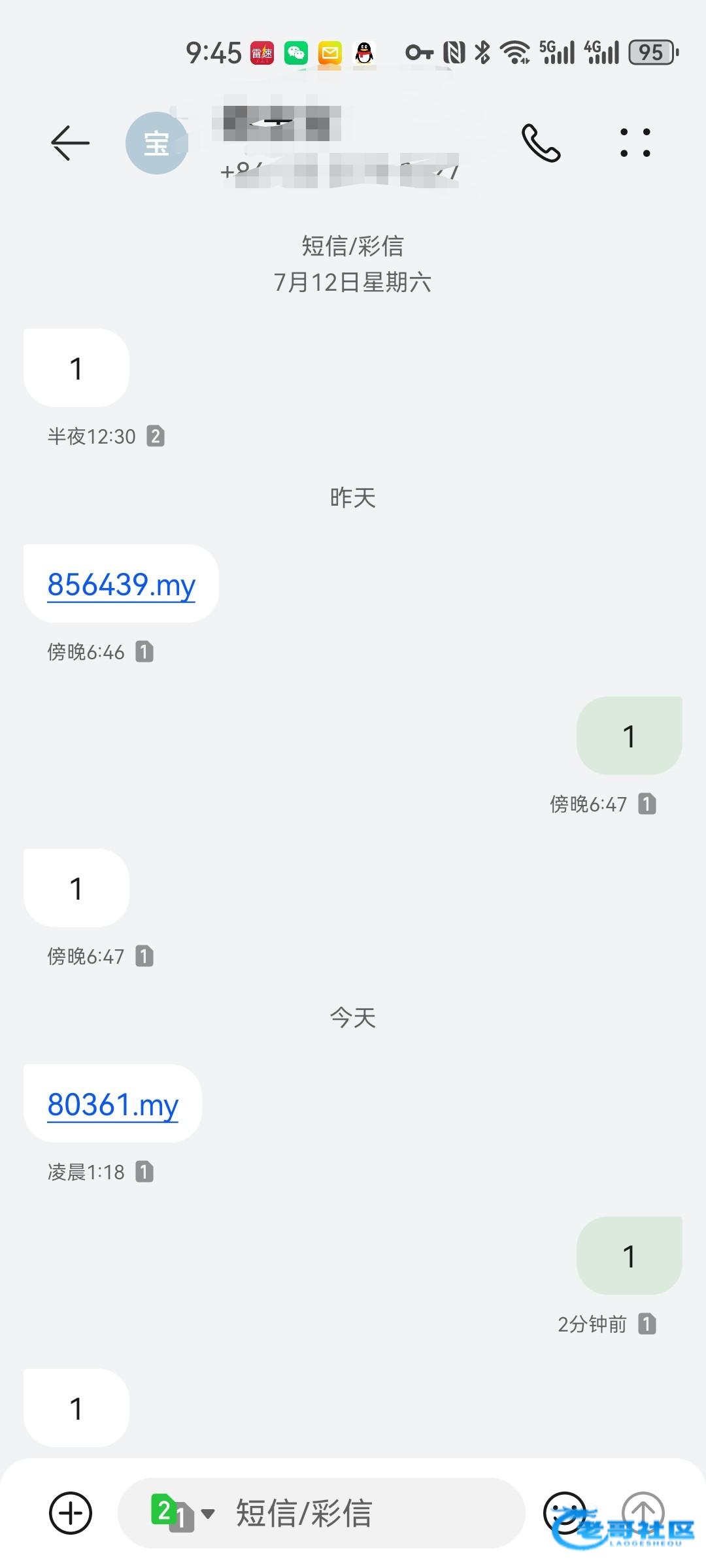
Task: Open the 856439.my link
Action: (122, 585)
